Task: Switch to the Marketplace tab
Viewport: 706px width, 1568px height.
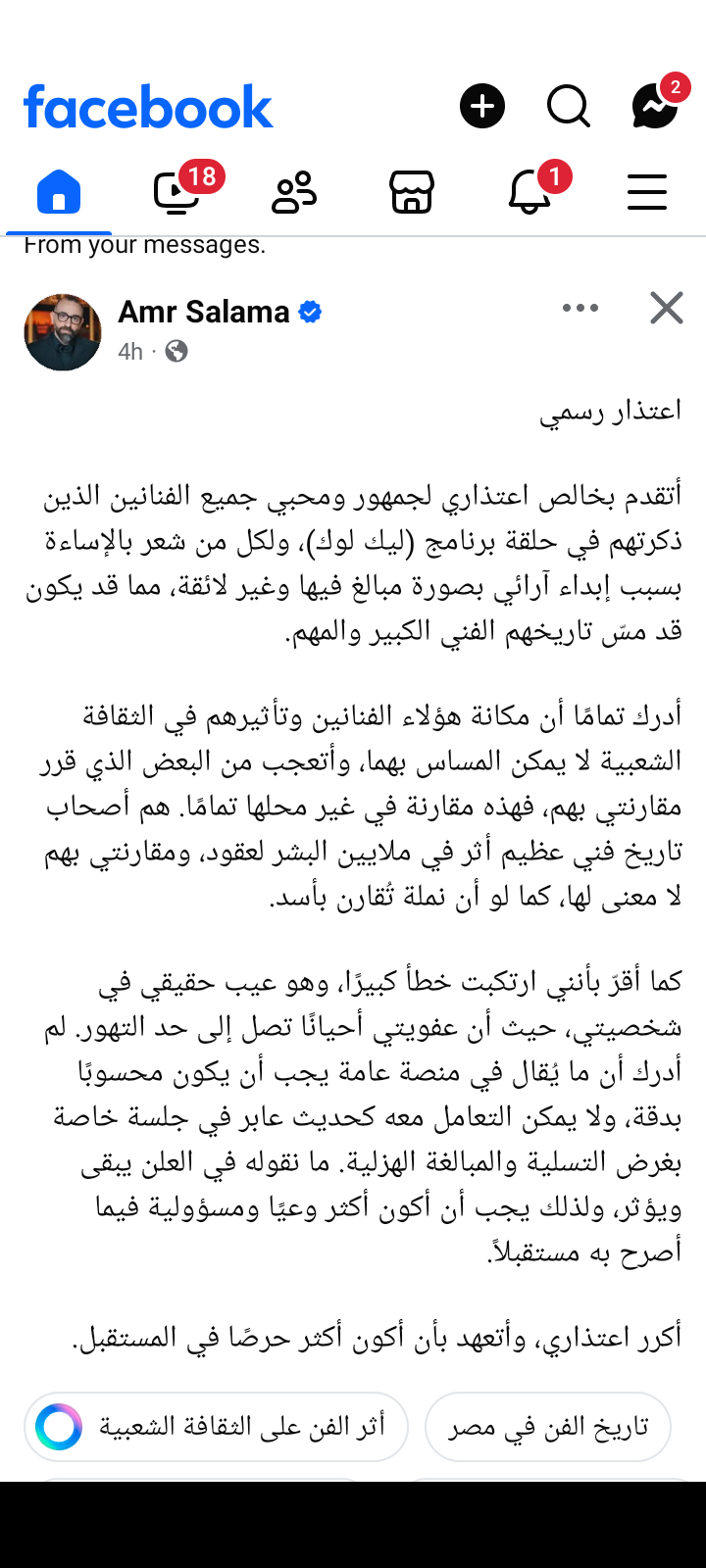Action: point(412,191)
